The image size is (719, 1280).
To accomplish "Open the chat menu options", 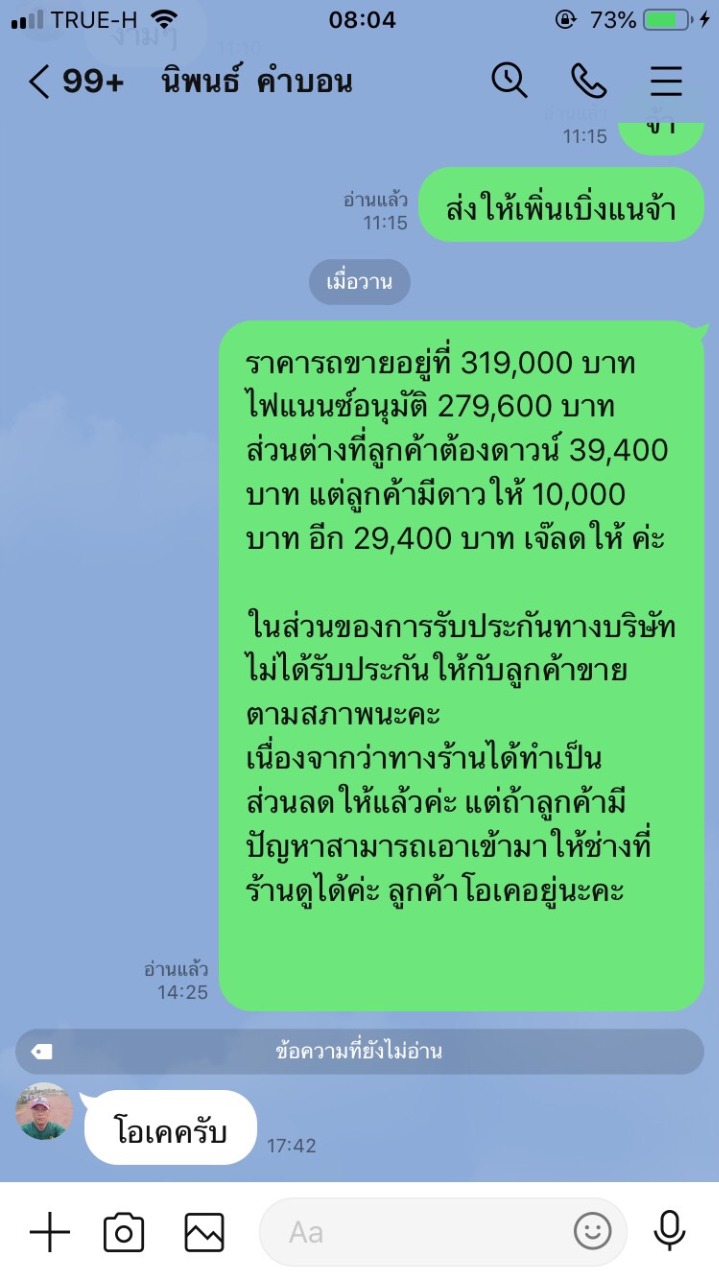I will click(666, 81).
